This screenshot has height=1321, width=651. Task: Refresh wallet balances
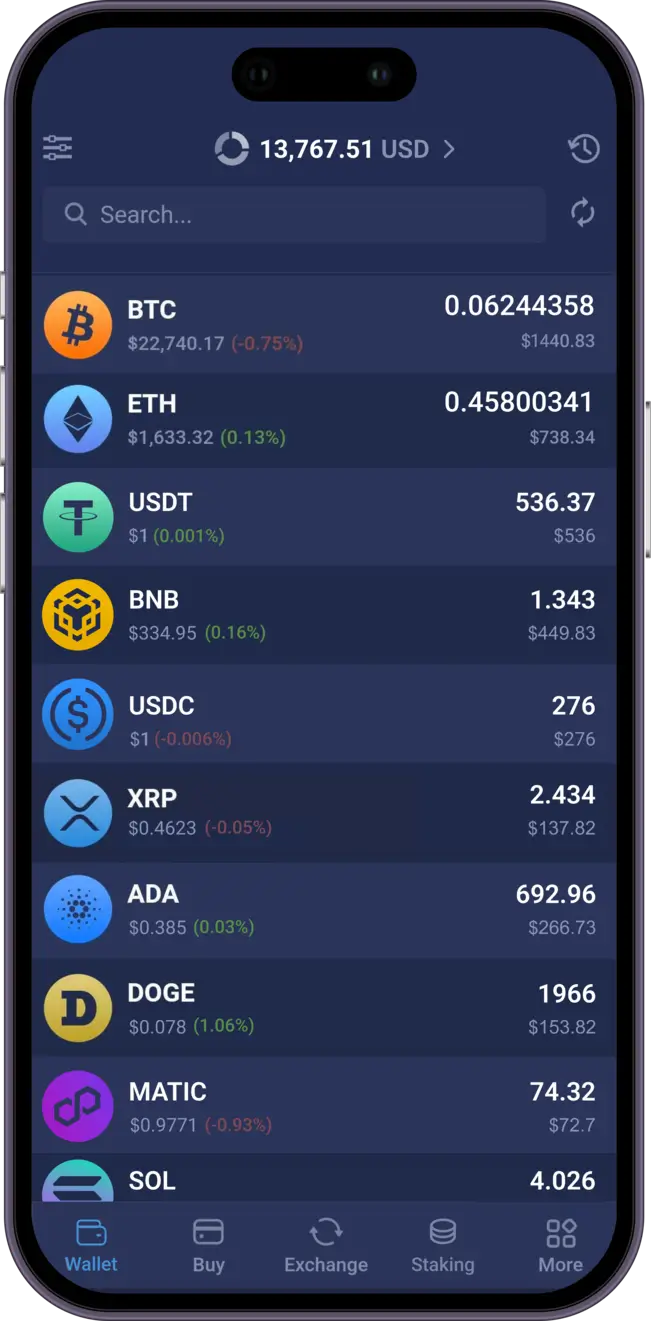click(x=582, y=213)
